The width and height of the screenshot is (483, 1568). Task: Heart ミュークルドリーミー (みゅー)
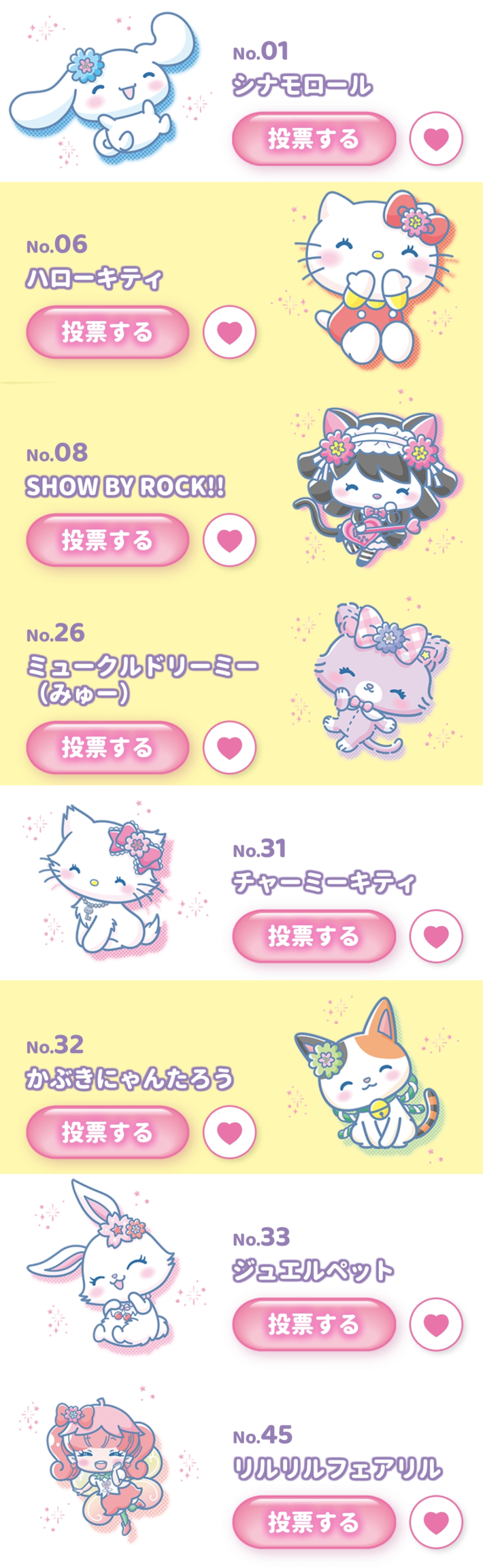click(229, 747)
